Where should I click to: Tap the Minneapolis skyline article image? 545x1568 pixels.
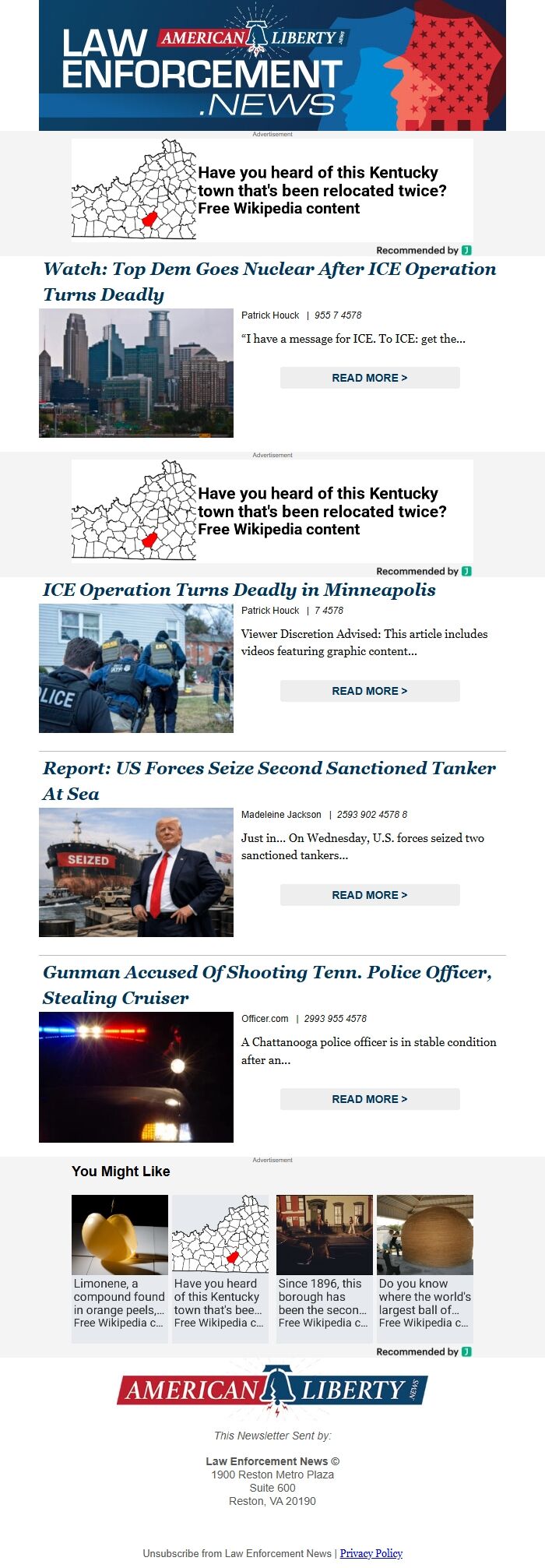coord(136,373)
